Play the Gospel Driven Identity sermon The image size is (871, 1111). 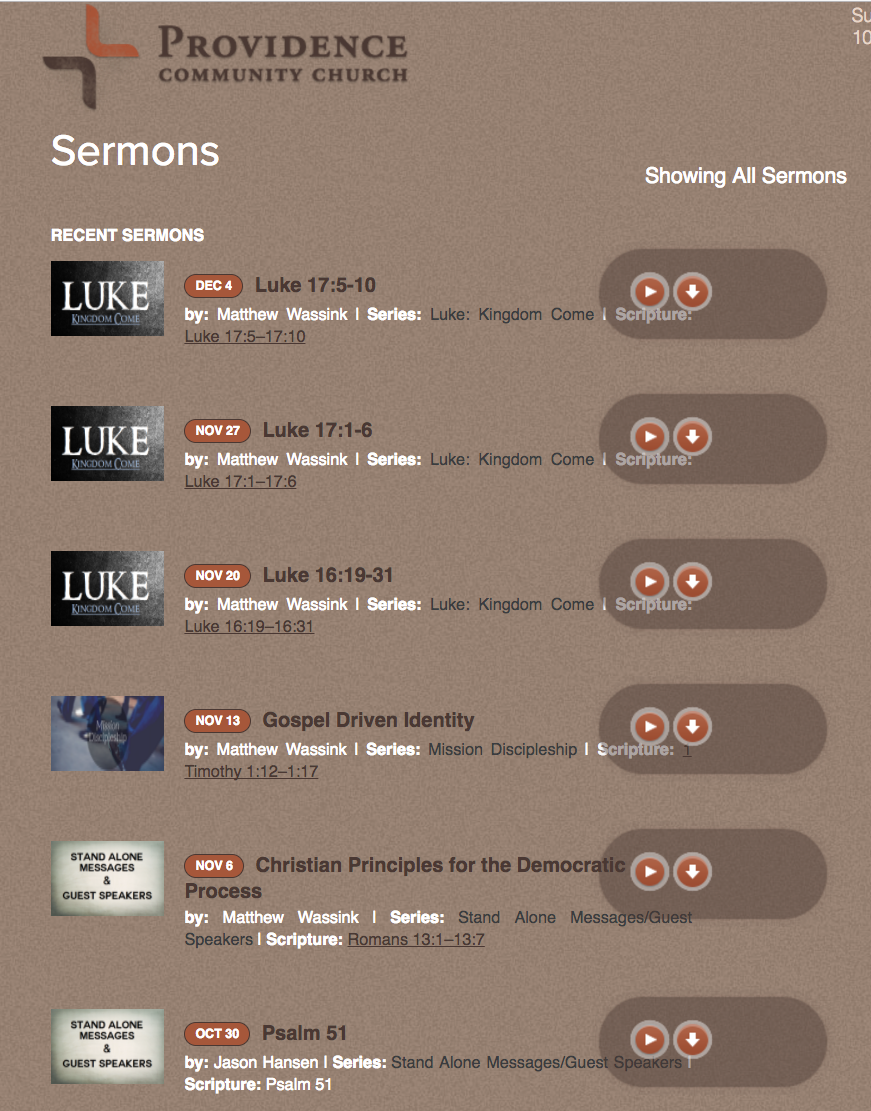coord(649,727)
